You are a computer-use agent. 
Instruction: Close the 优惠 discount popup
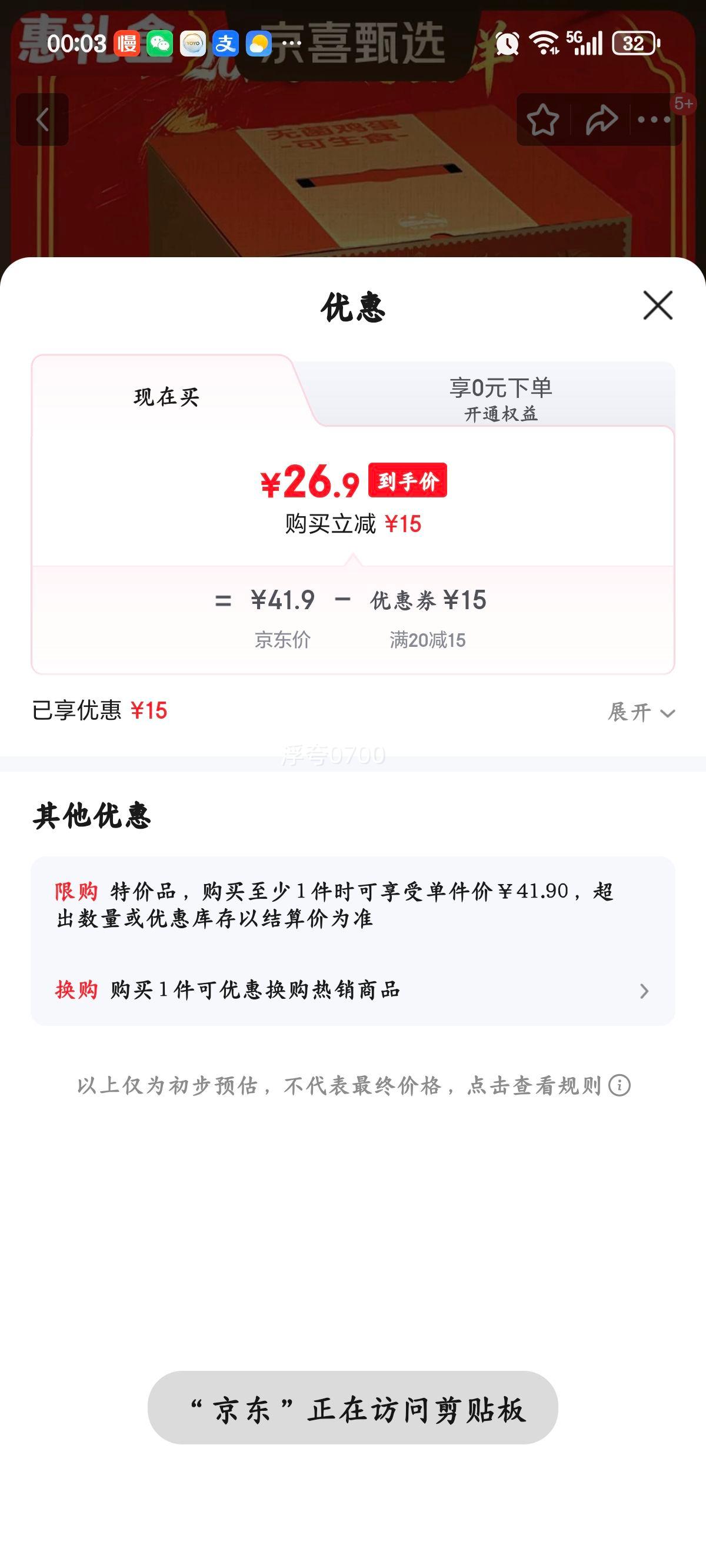pyautogui.click(x=657, y=306)
